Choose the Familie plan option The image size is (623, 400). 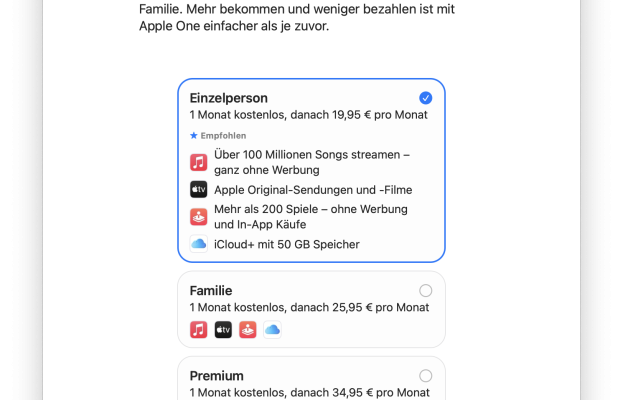pyautogui.click(x=425, y=290)
